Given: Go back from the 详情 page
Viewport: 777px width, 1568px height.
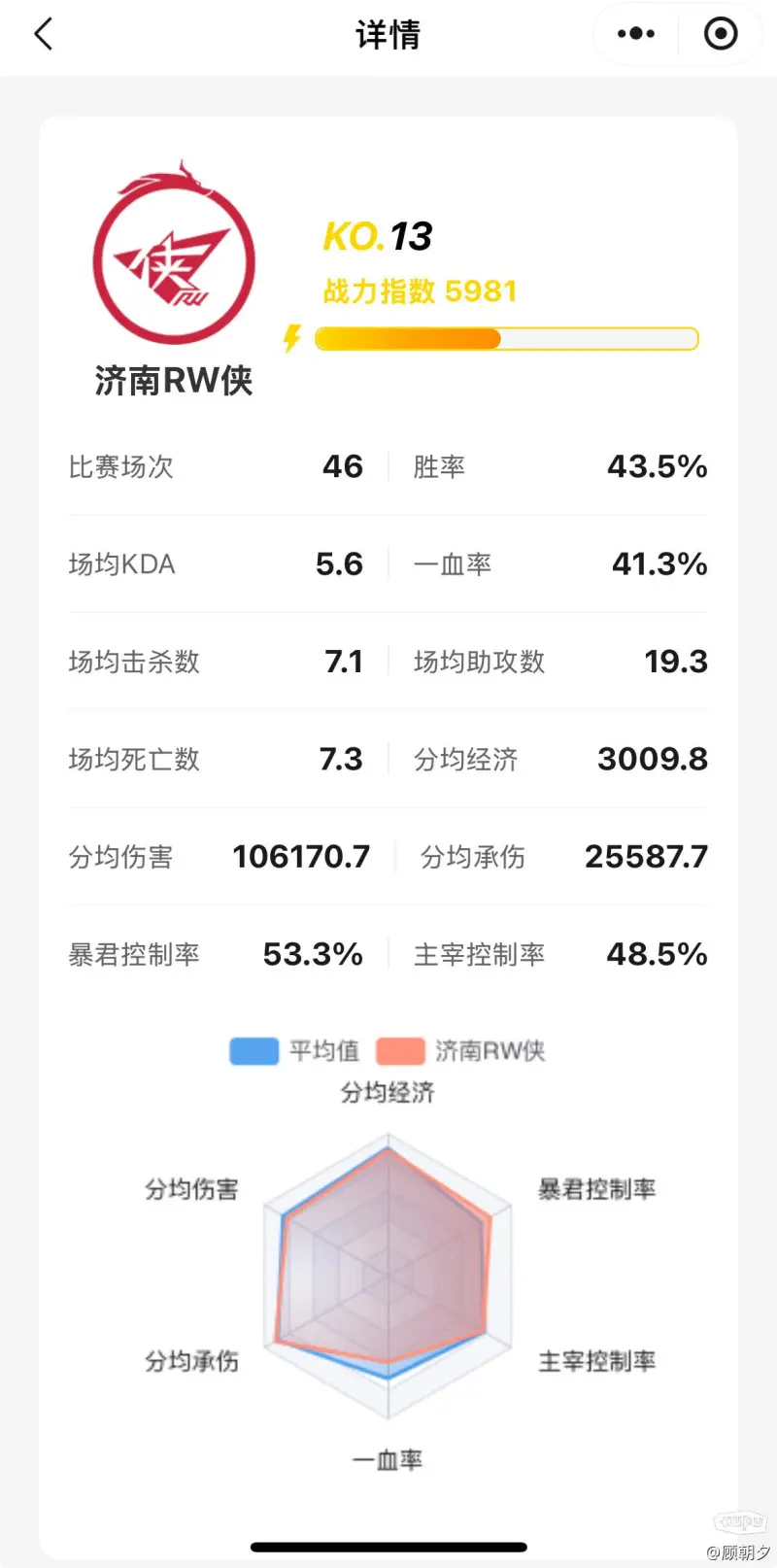Looking at the screenshot, I should tap(43, 35).
